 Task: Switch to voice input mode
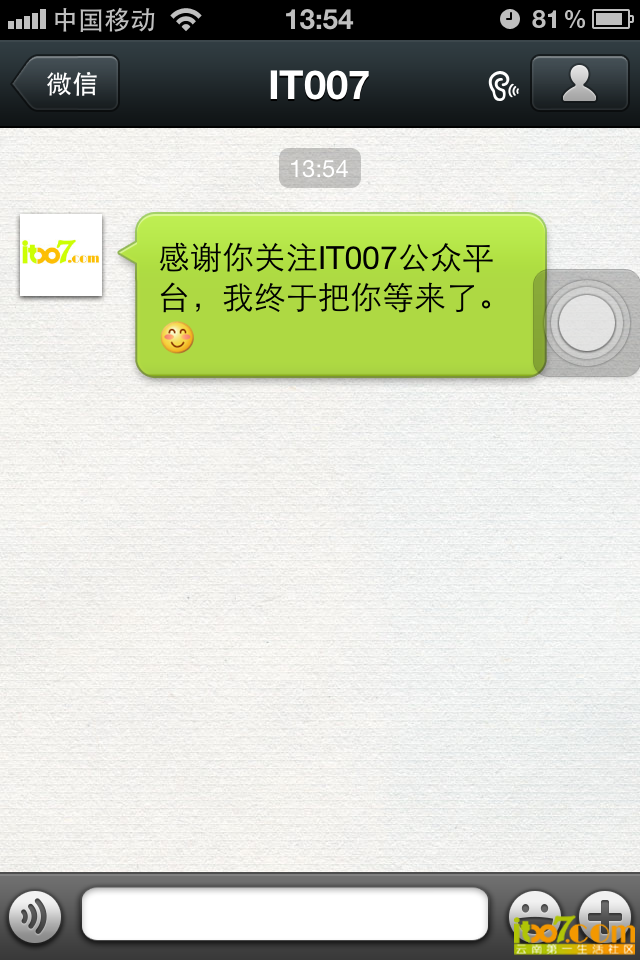click(x=35, y=915)
